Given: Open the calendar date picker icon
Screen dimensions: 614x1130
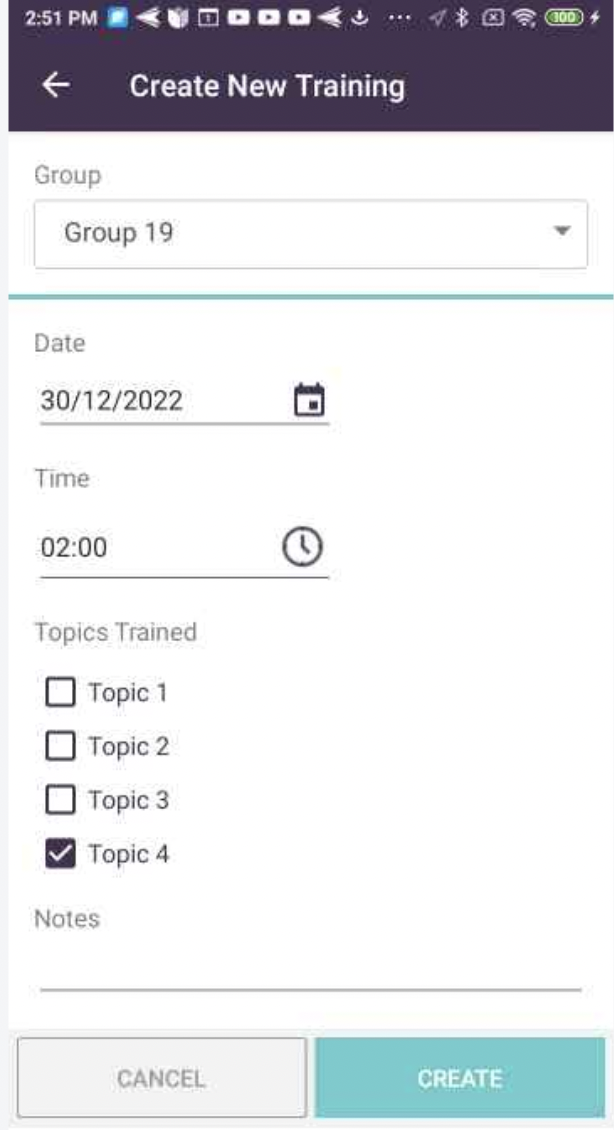Looking at the screenshot, I should tap(310, 400).
